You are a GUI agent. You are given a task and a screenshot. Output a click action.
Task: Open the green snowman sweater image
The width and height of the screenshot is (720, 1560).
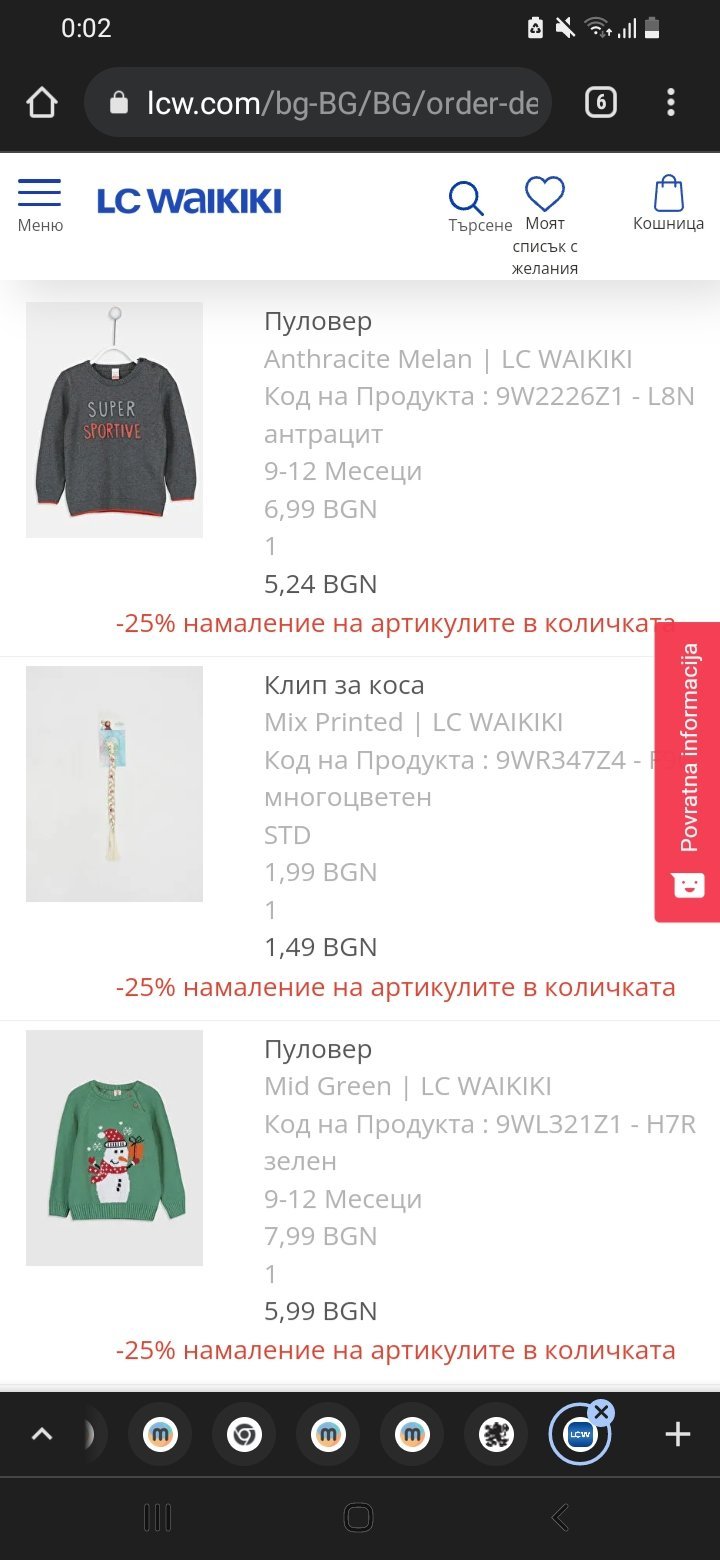point(114,1148)
